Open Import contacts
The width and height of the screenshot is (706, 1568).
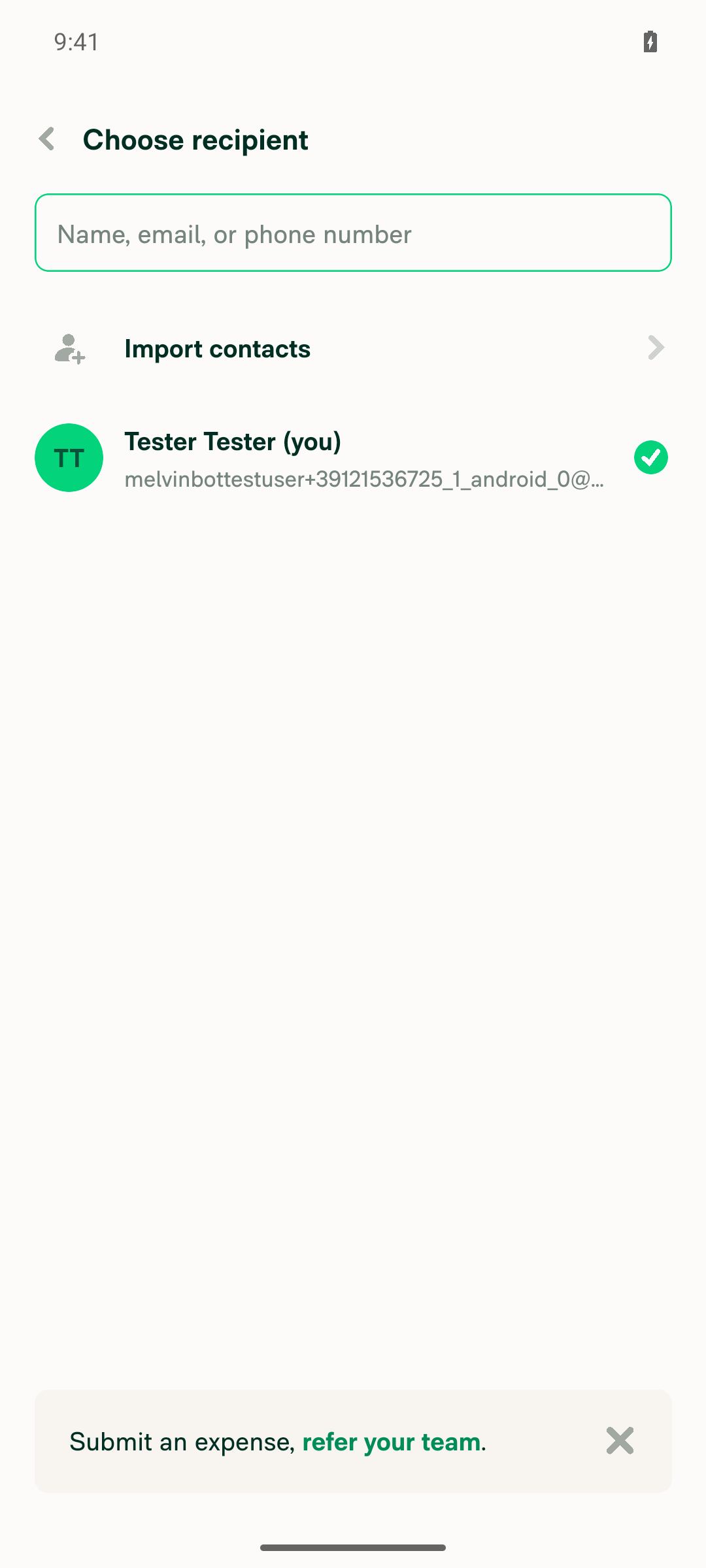coord(353,348)
